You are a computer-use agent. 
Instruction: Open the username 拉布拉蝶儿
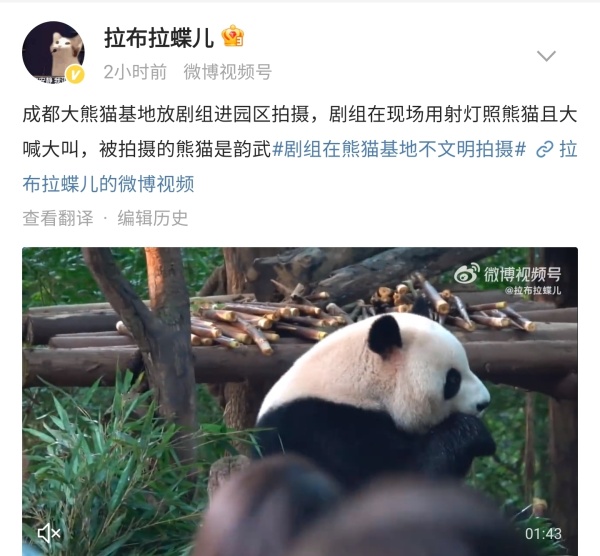pyautogui.click(x=159, y=37)
